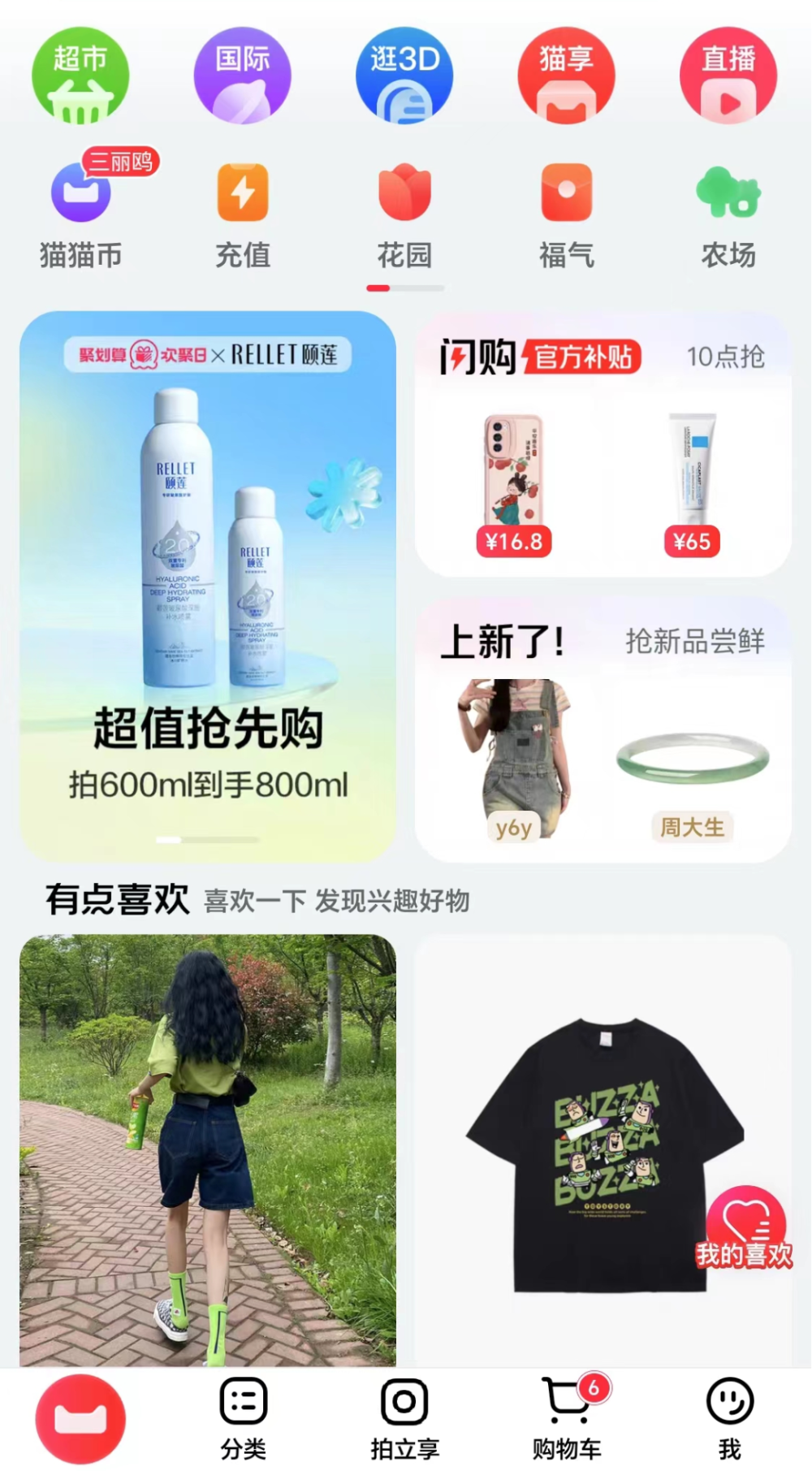812x1471 pixels.
Task: Switch to the 拍立享 tab
Action: [x=404, y=1417]
